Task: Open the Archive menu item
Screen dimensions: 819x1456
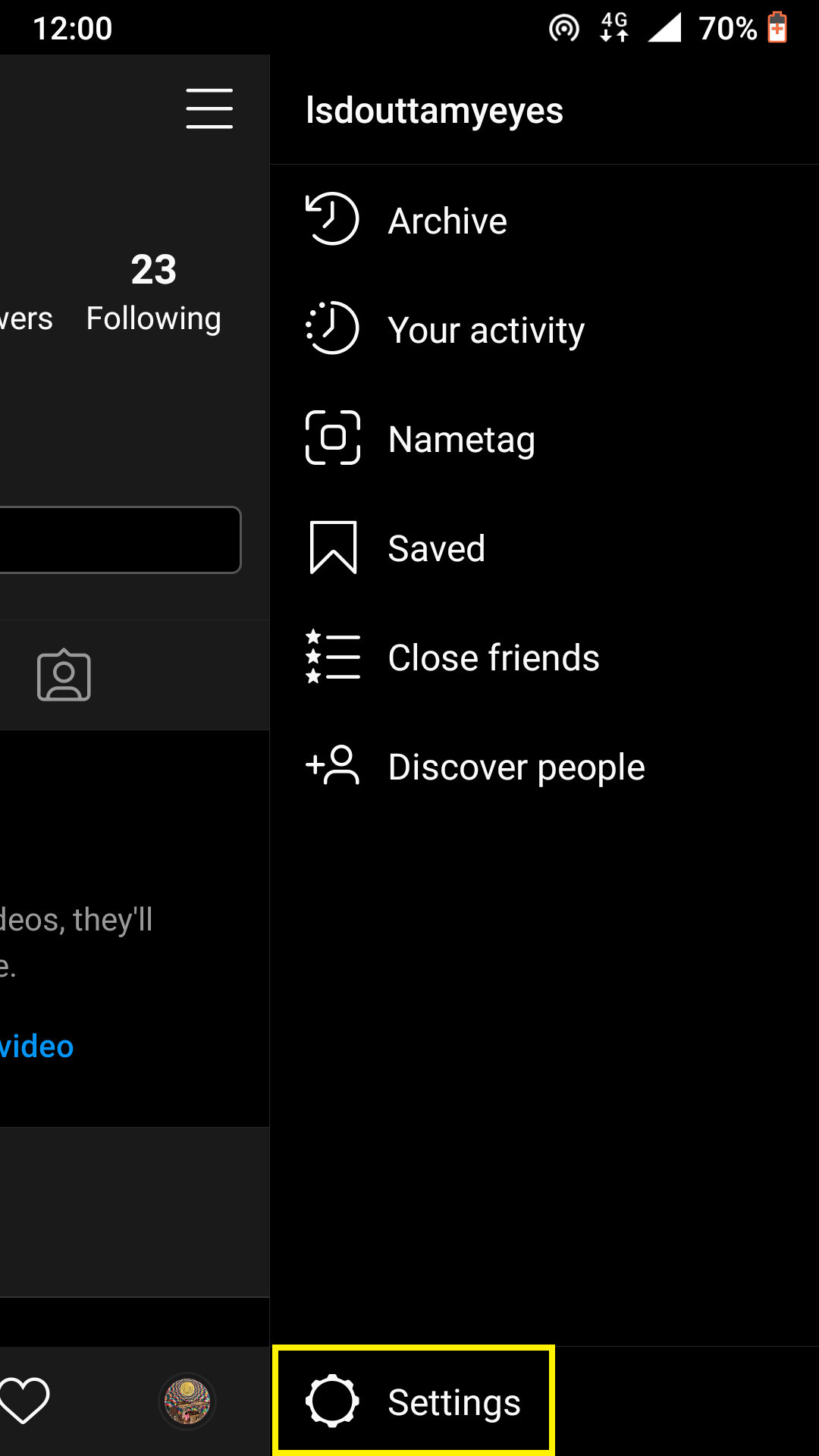Action: point(544,221)
